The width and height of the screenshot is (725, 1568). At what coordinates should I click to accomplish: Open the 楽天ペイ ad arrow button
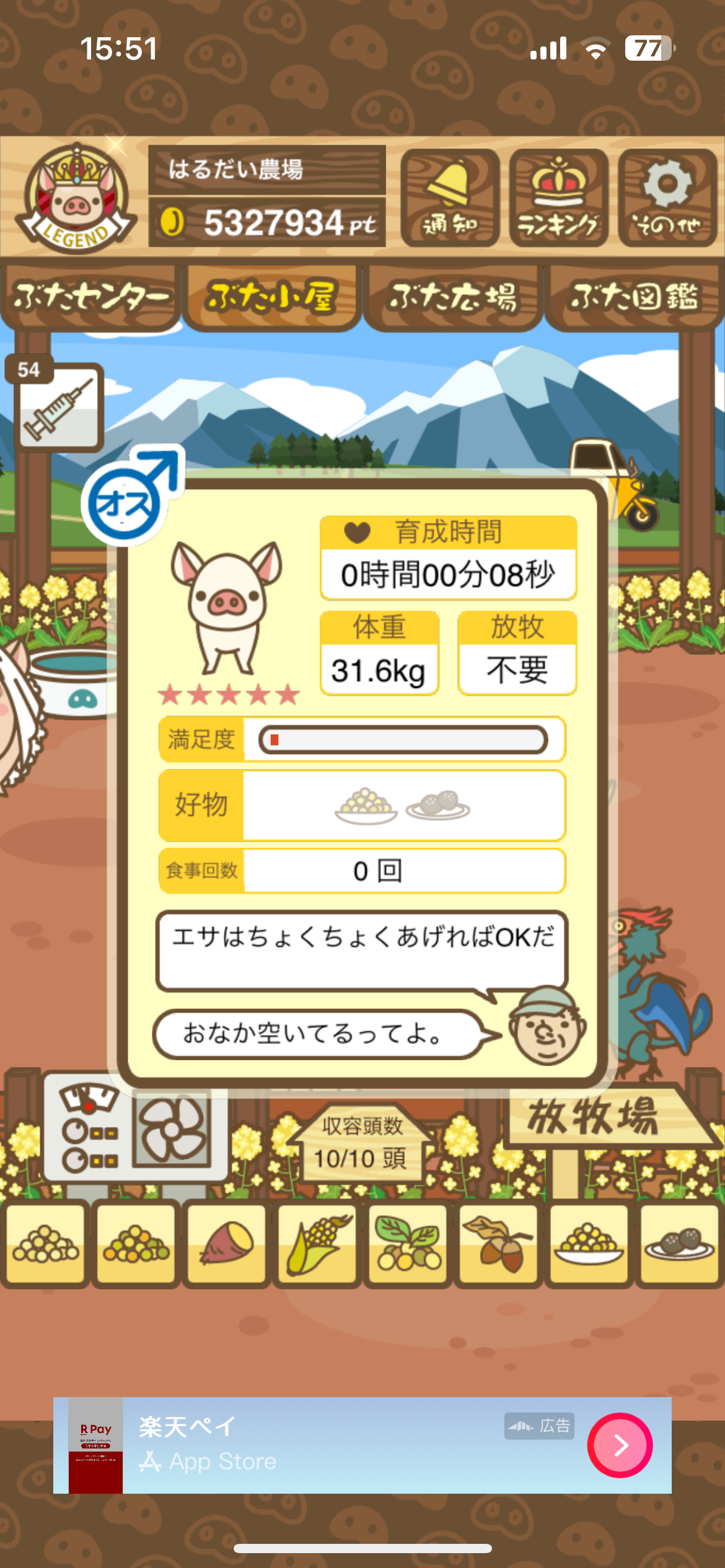tap(620, 1445)
